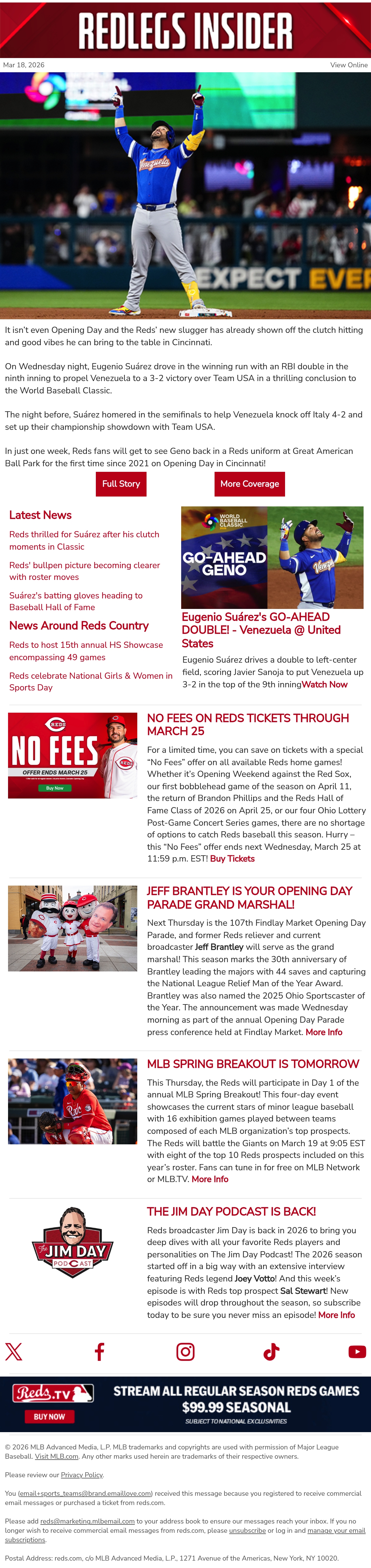Tap Buy Tickets link for No Fees offer
The width and height of the screenshot is (371, 1568).
click(232, 858)
